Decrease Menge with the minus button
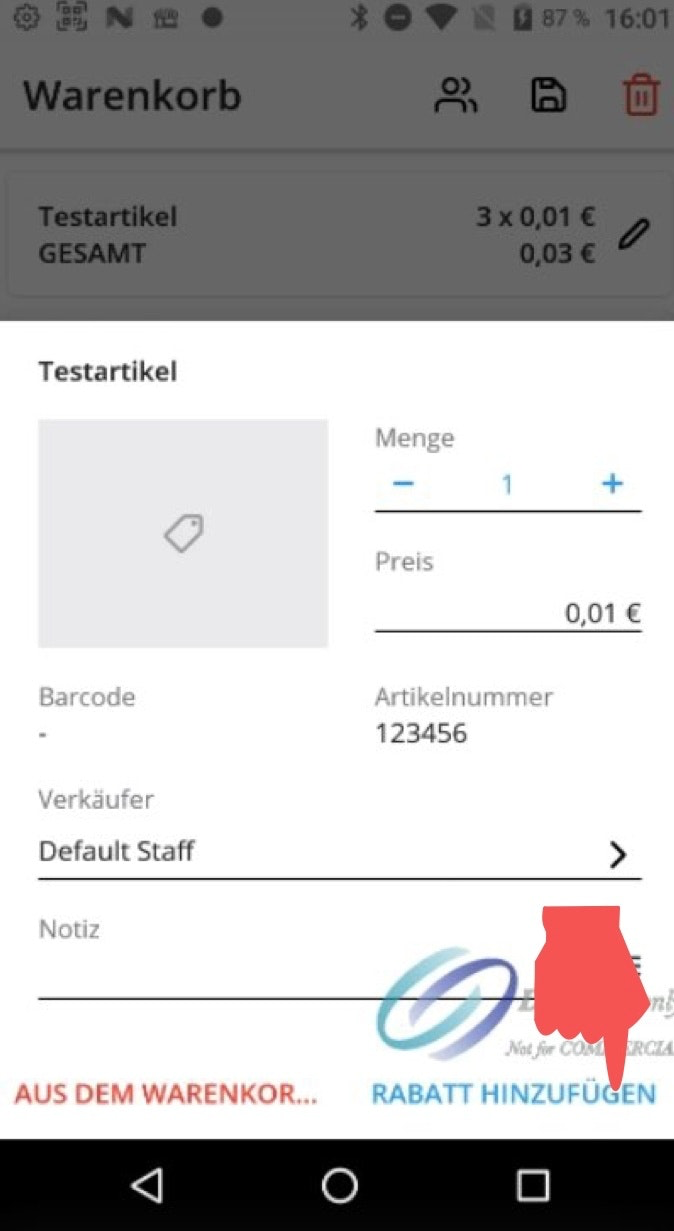674x1231 pixels. [403, 485]
